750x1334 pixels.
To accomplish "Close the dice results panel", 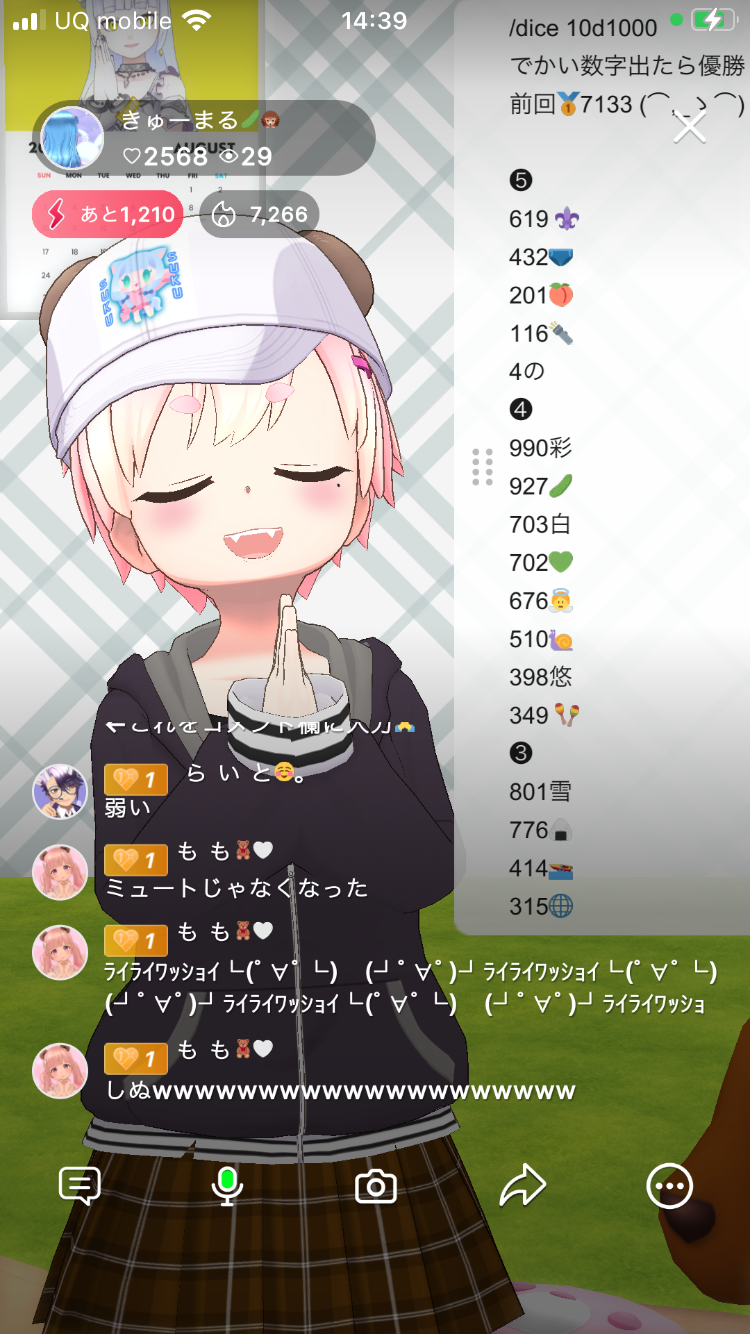I will [x=690, y=127].
